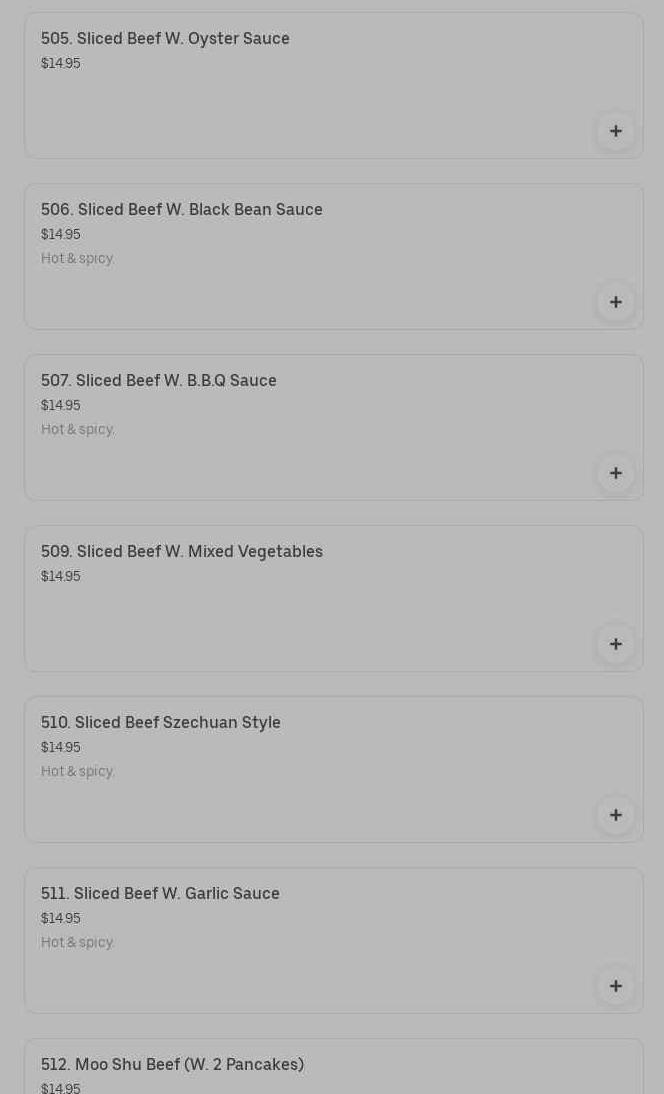Add 505. Sliced Beef W. Oyster Sauce
The height and width of the screenshot is (1094, 664).
click(x=615, y=131)
